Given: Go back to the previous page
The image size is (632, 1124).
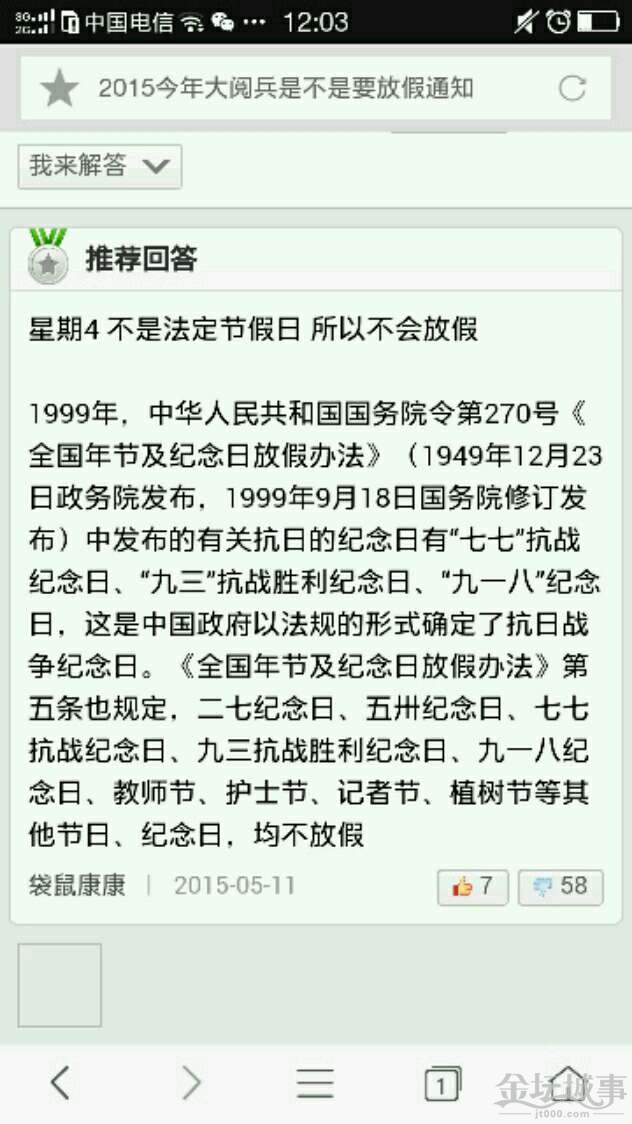Looking at the screenshot, I should click(61, 1083).
